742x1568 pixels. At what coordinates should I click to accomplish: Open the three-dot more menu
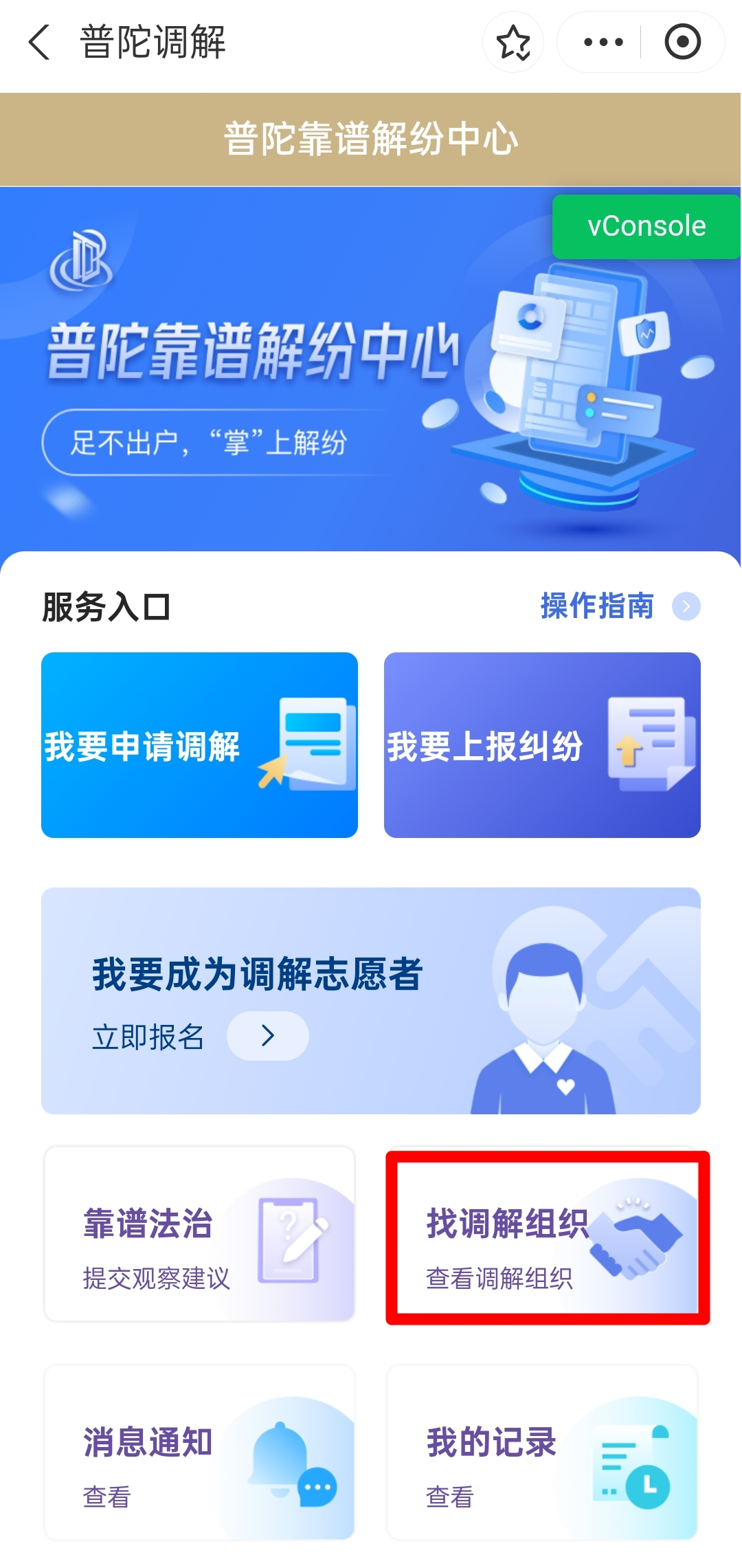click(603, 43)
